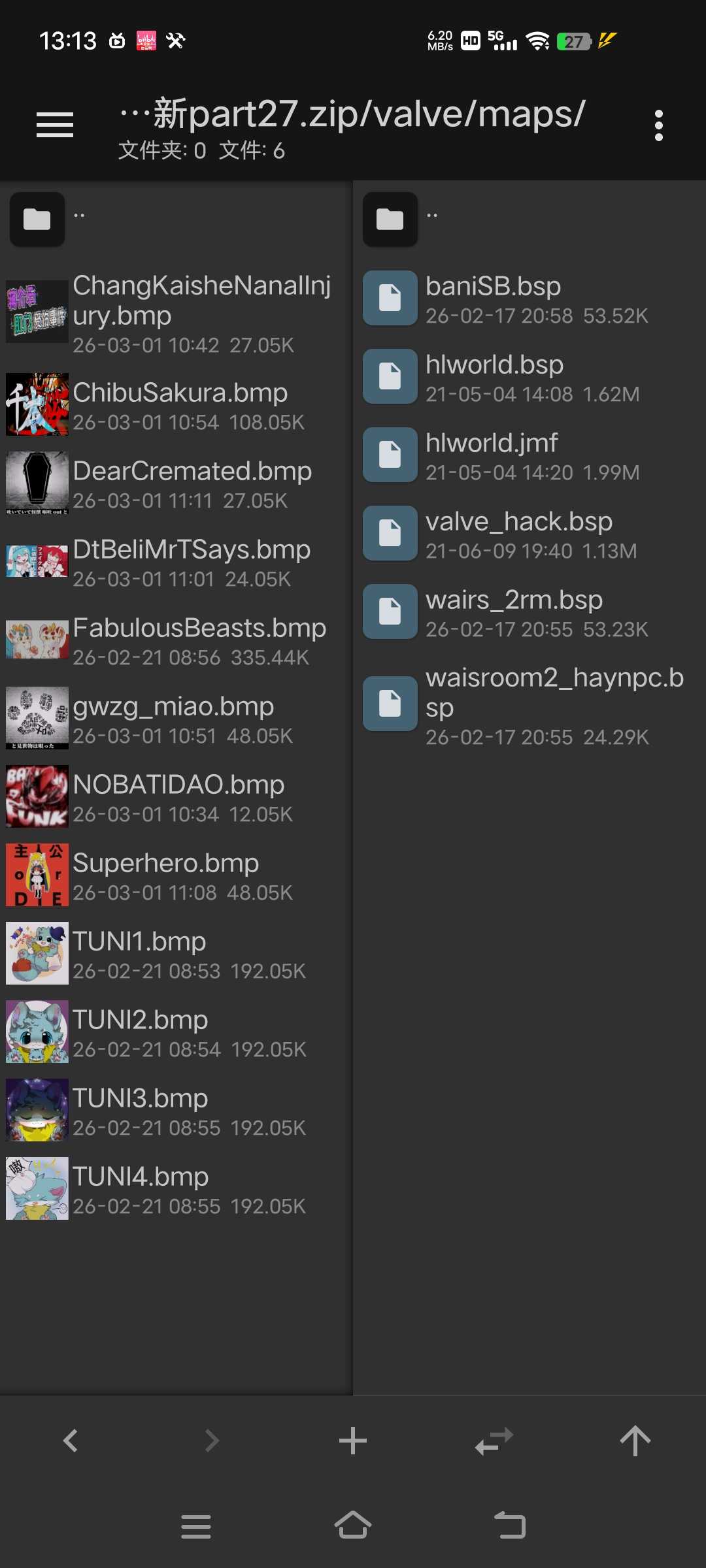
Task: Select FabulousBeasts.bmp in the list
Action: click(x=199, y=640)
